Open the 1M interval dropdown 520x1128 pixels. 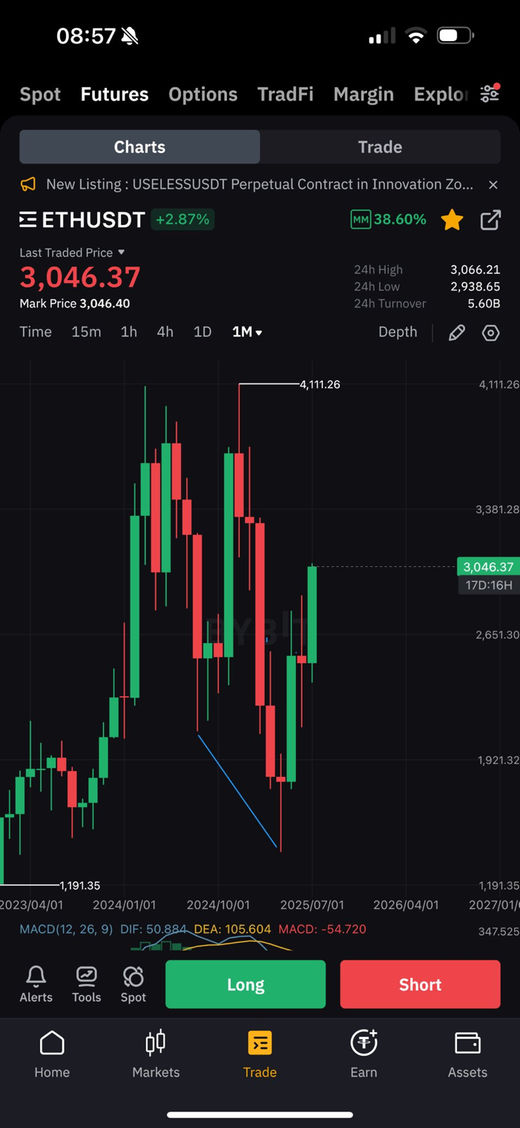247,332
